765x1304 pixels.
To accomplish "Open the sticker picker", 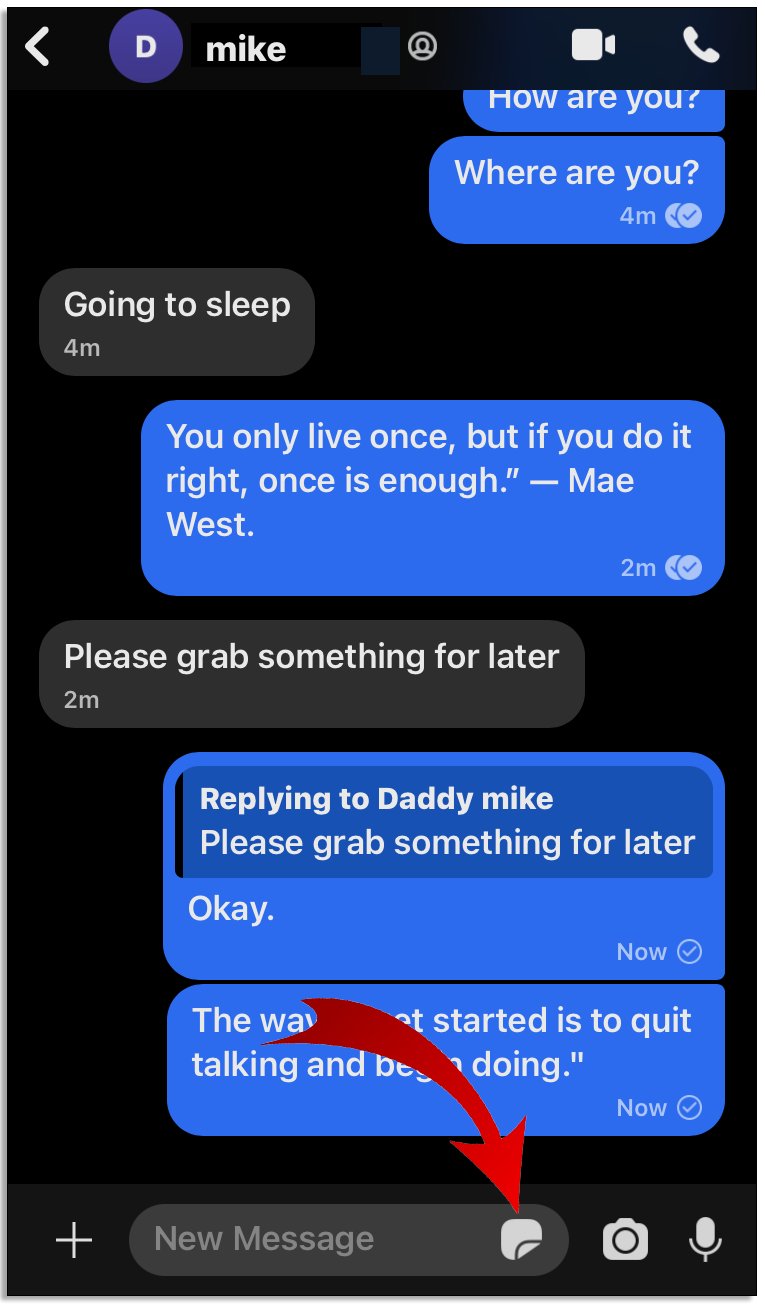I will click(x=522, y=1240).
